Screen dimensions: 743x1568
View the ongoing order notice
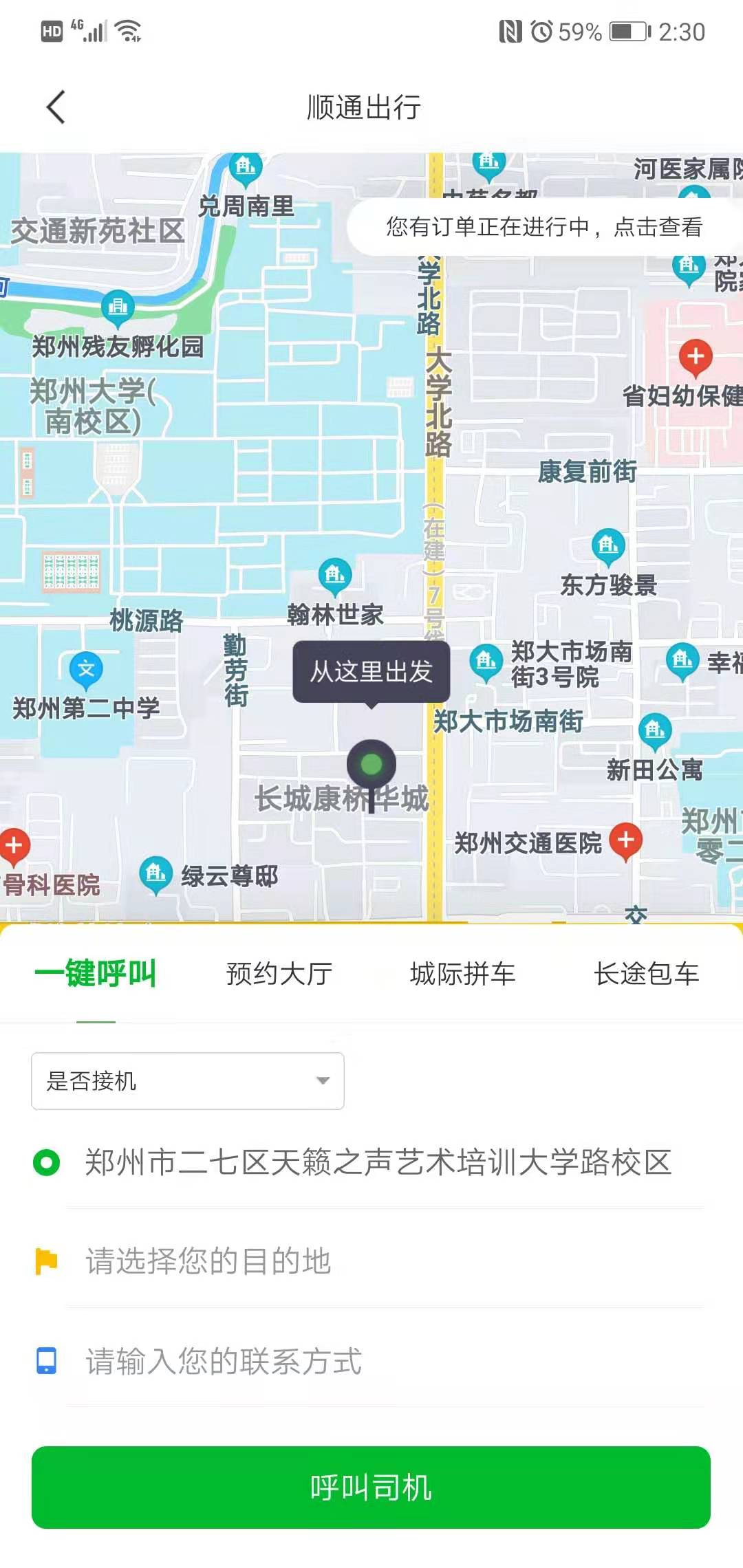coord(543,227)
